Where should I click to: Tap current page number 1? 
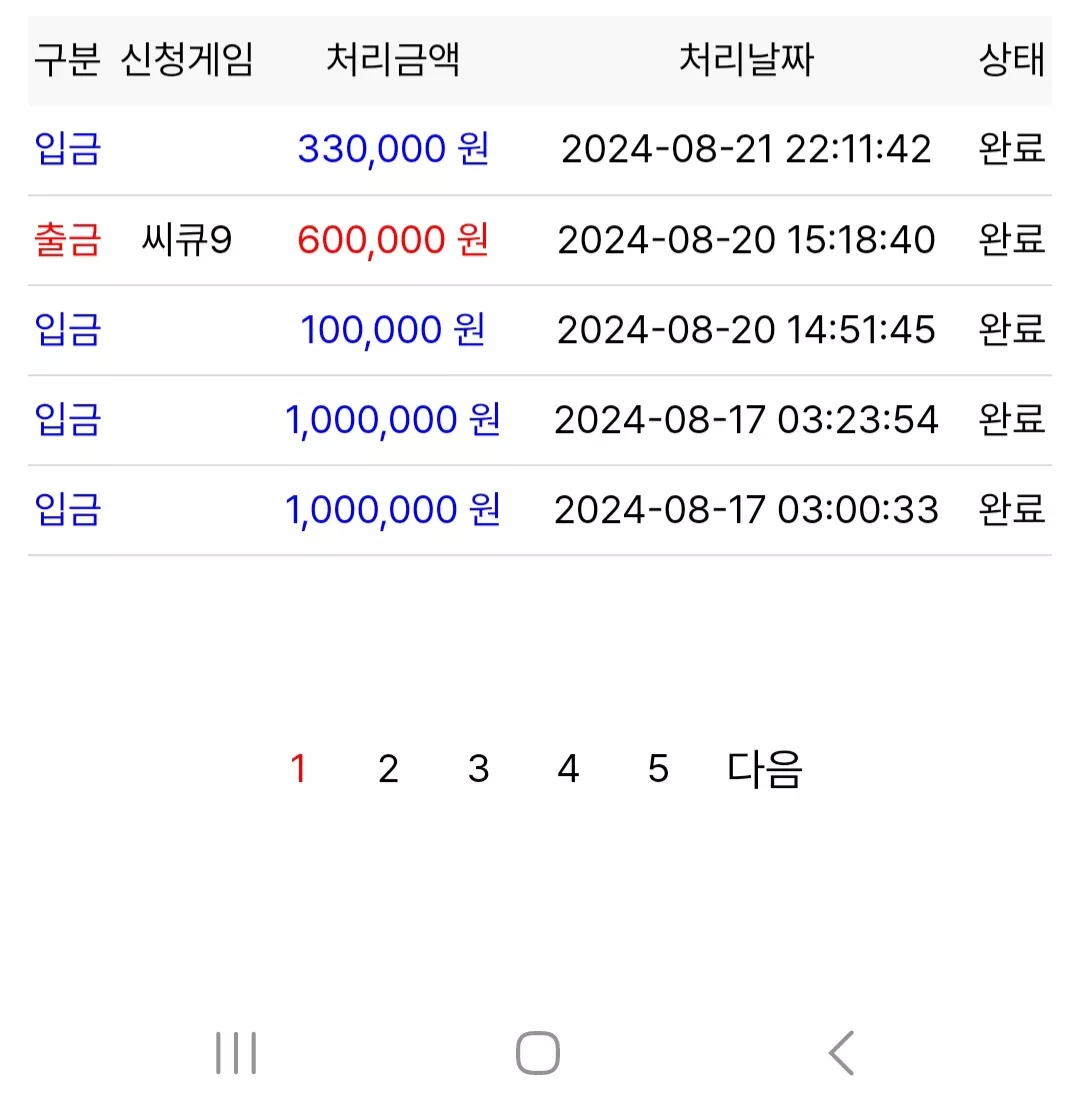[x=298, y=769]
